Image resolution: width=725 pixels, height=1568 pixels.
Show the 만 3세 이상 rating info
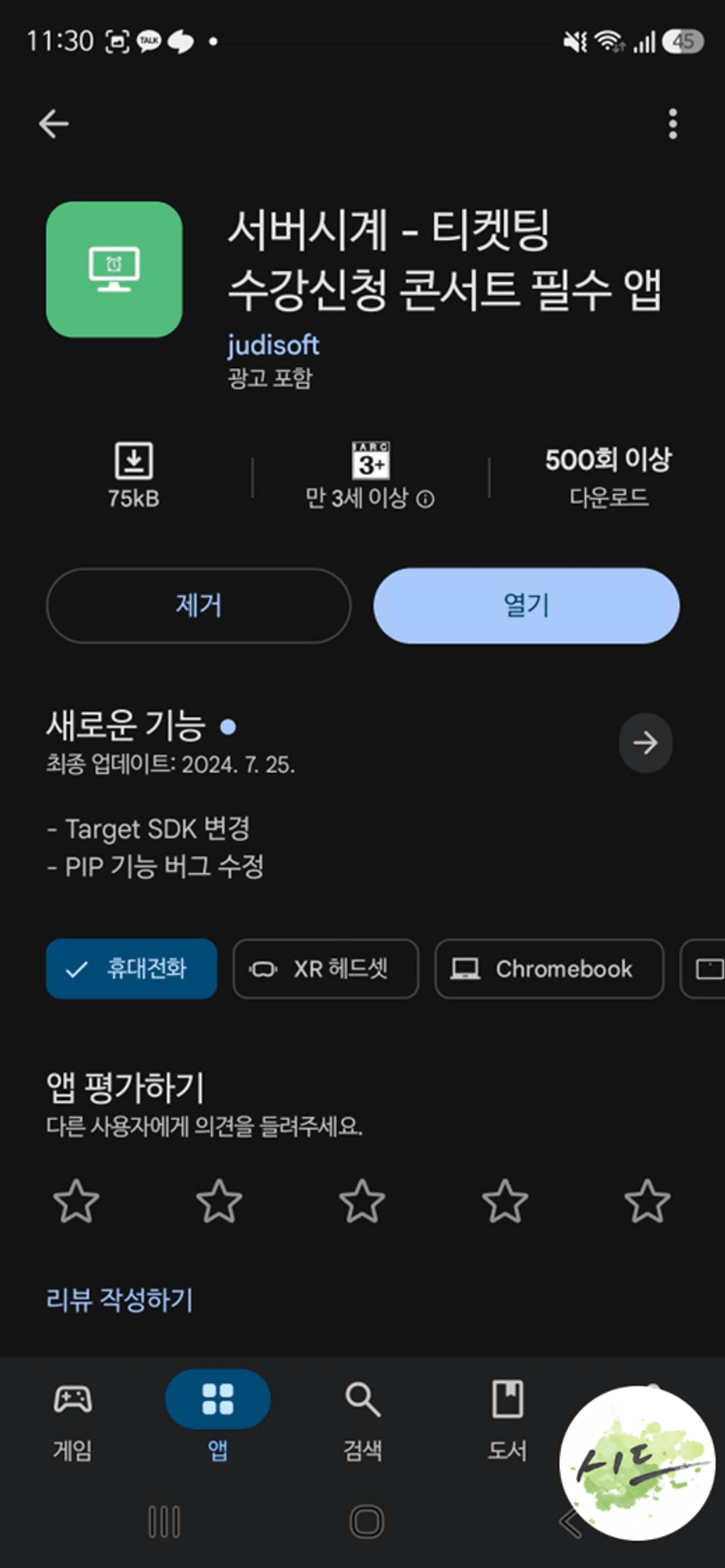pos(425,499)
